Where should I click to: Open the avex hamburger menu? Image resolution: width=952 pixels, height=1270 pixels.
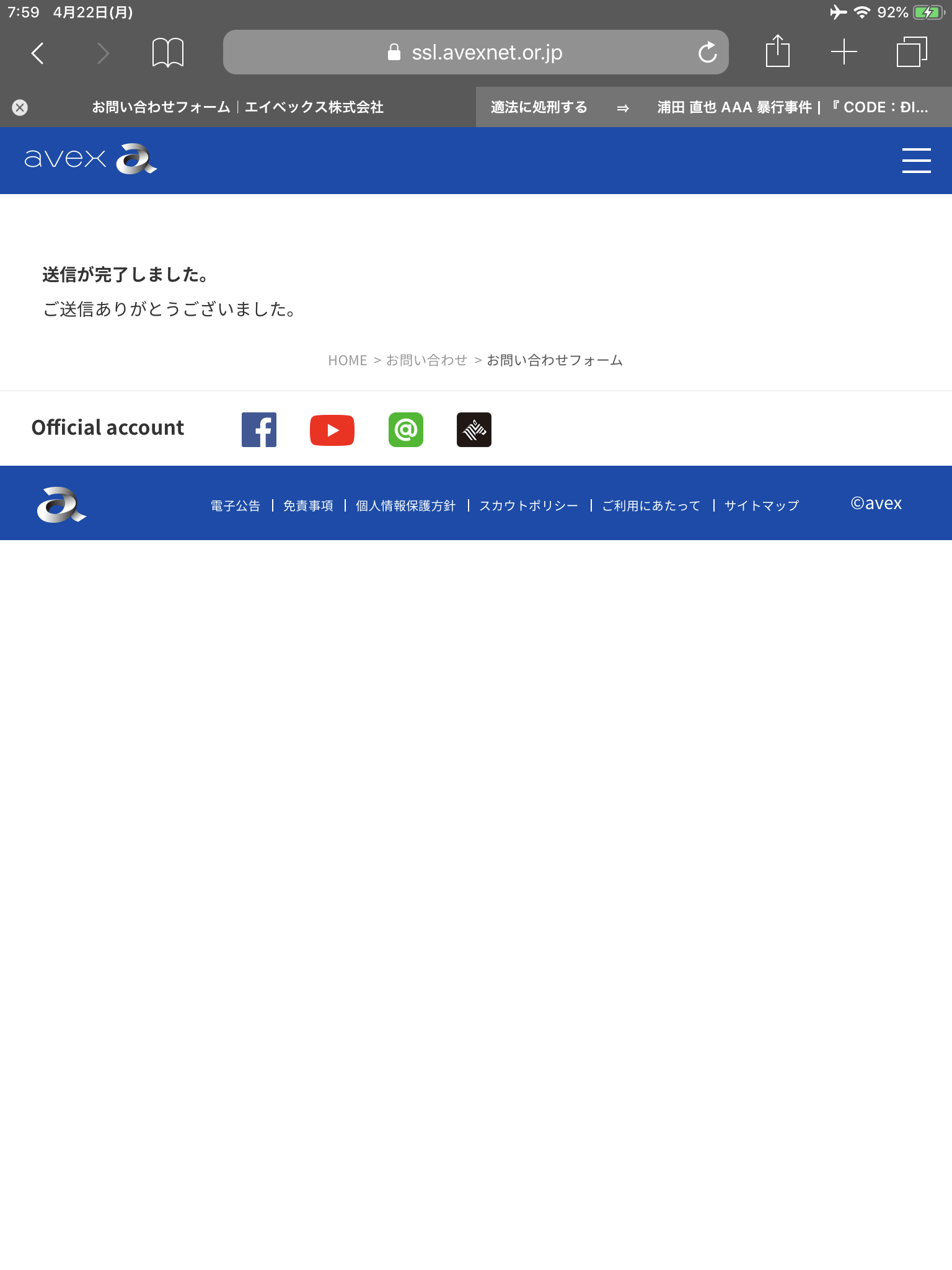pos(916,161)
